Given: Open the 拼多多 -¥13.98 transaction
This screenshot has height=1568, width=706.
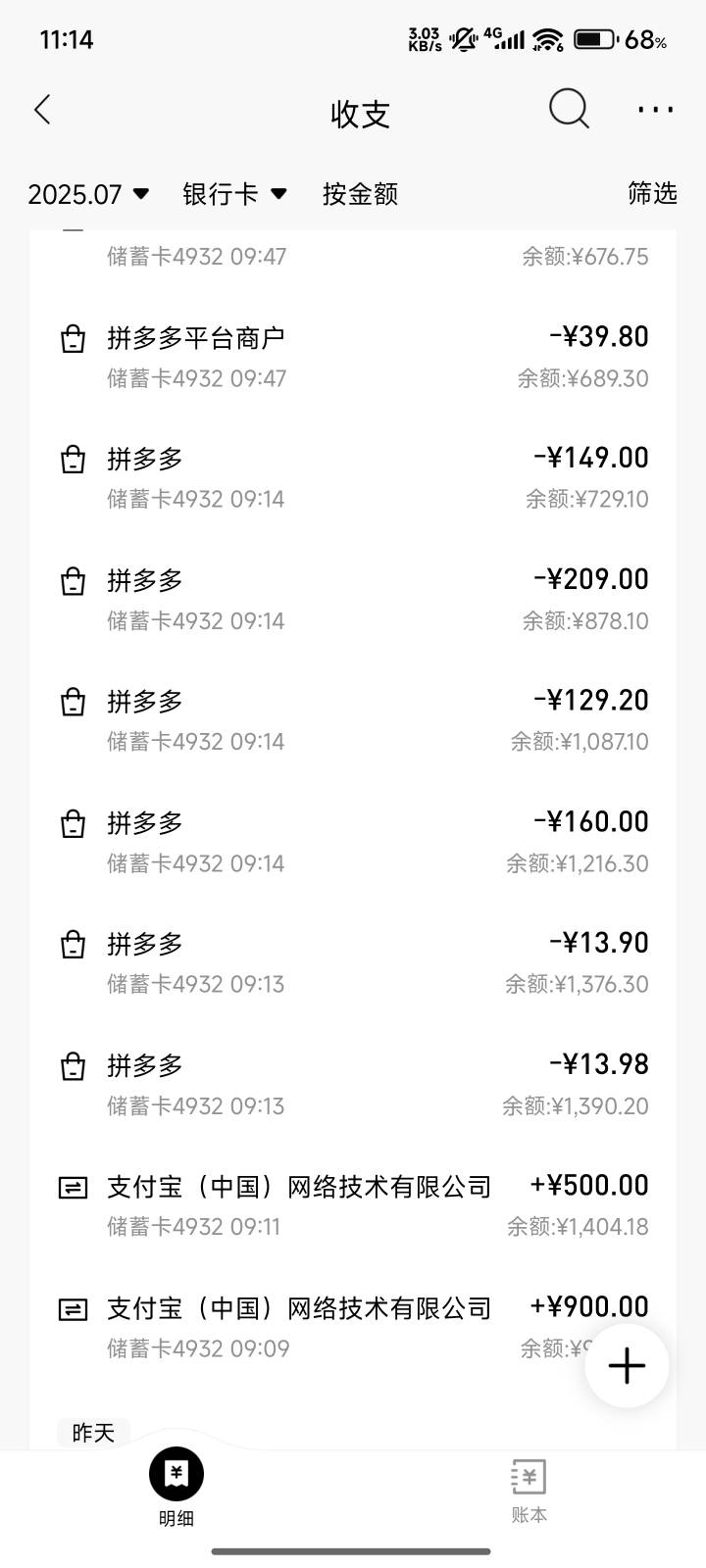Looking at the screenshot, I should (353, 1085).
